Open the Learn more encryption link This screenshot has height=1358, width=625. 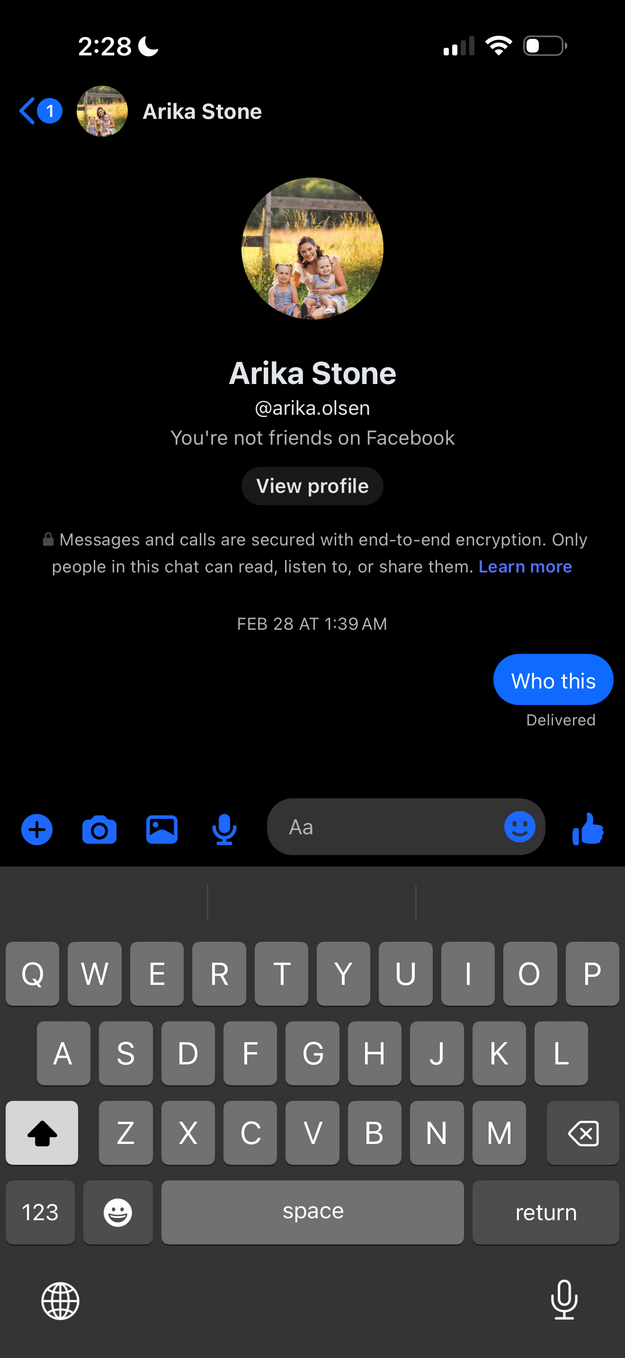pos(525,566)
